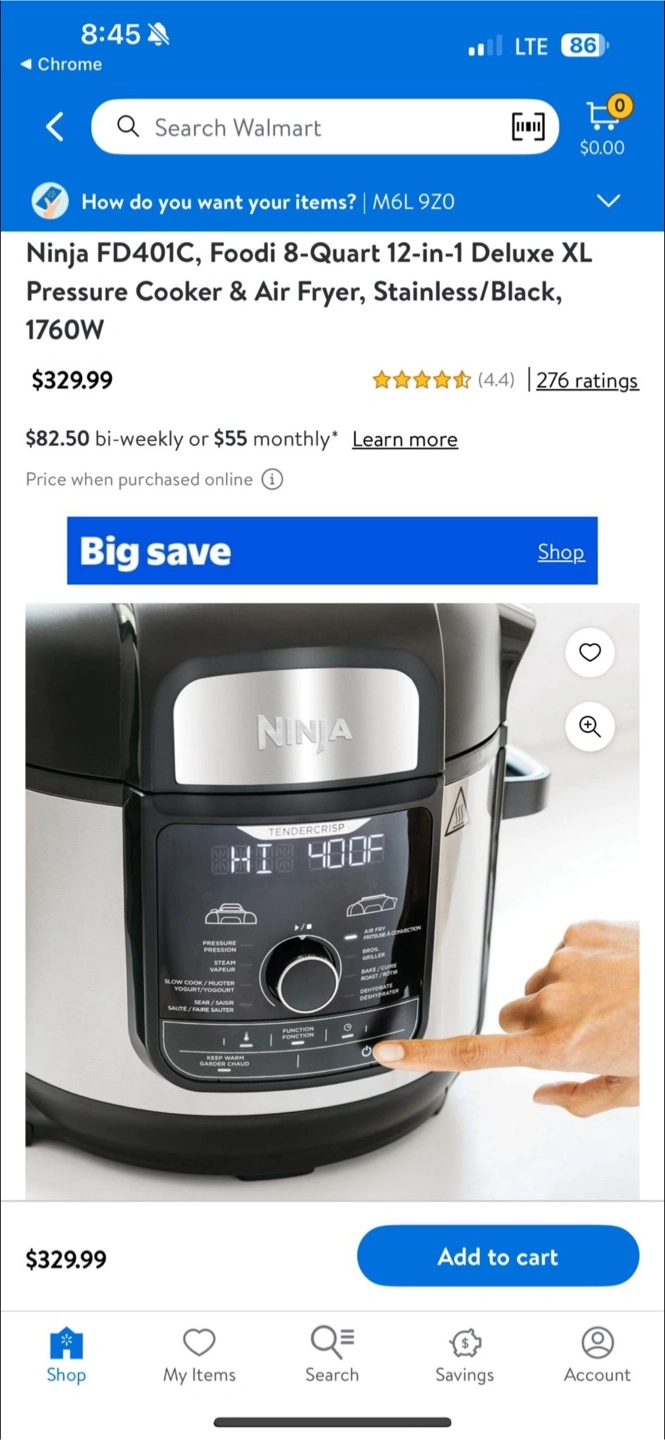Show info for Price when purchased online
The height and width of the screenshot is (1440, 665).
coord(272,479)
